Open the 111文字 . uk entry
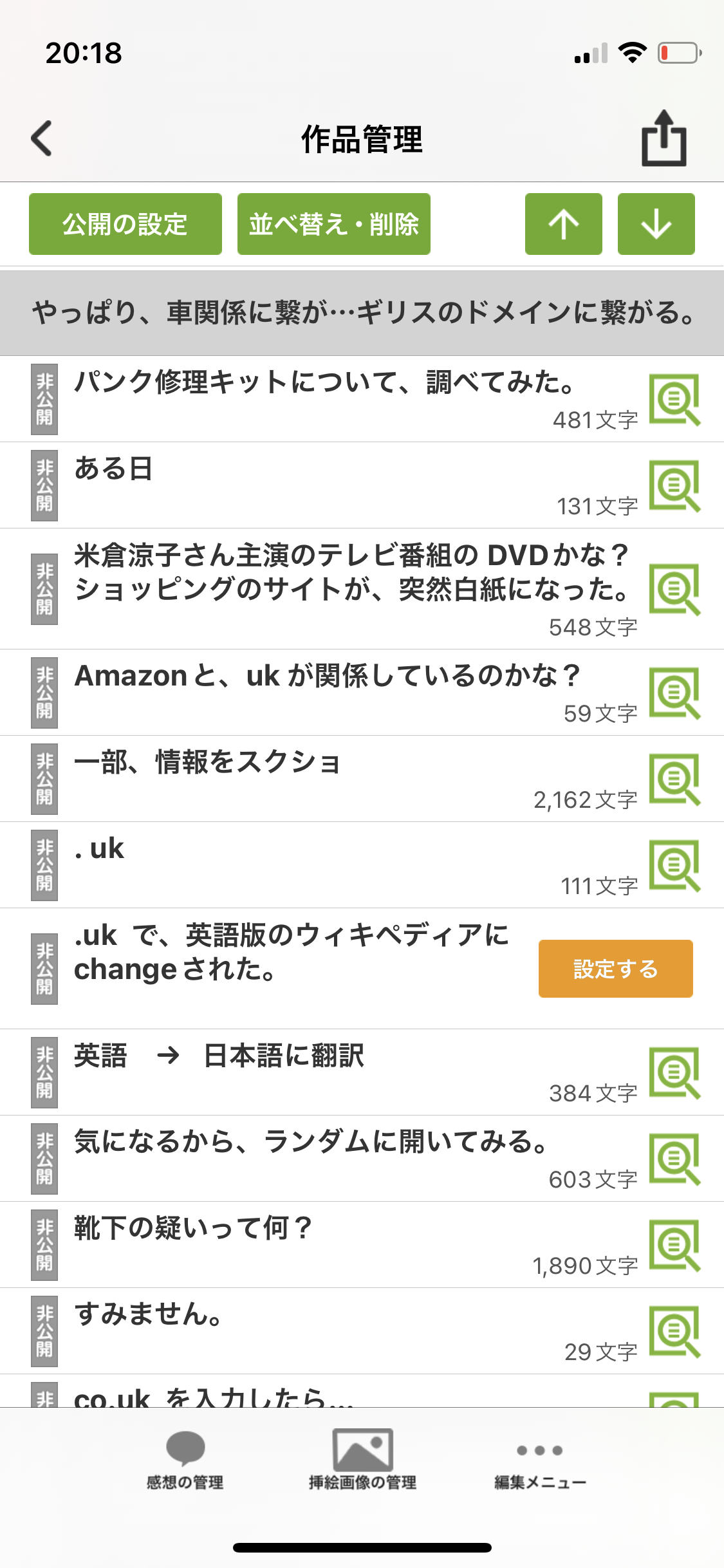The width and height of the screenshot is (724, 1568). 100,850
